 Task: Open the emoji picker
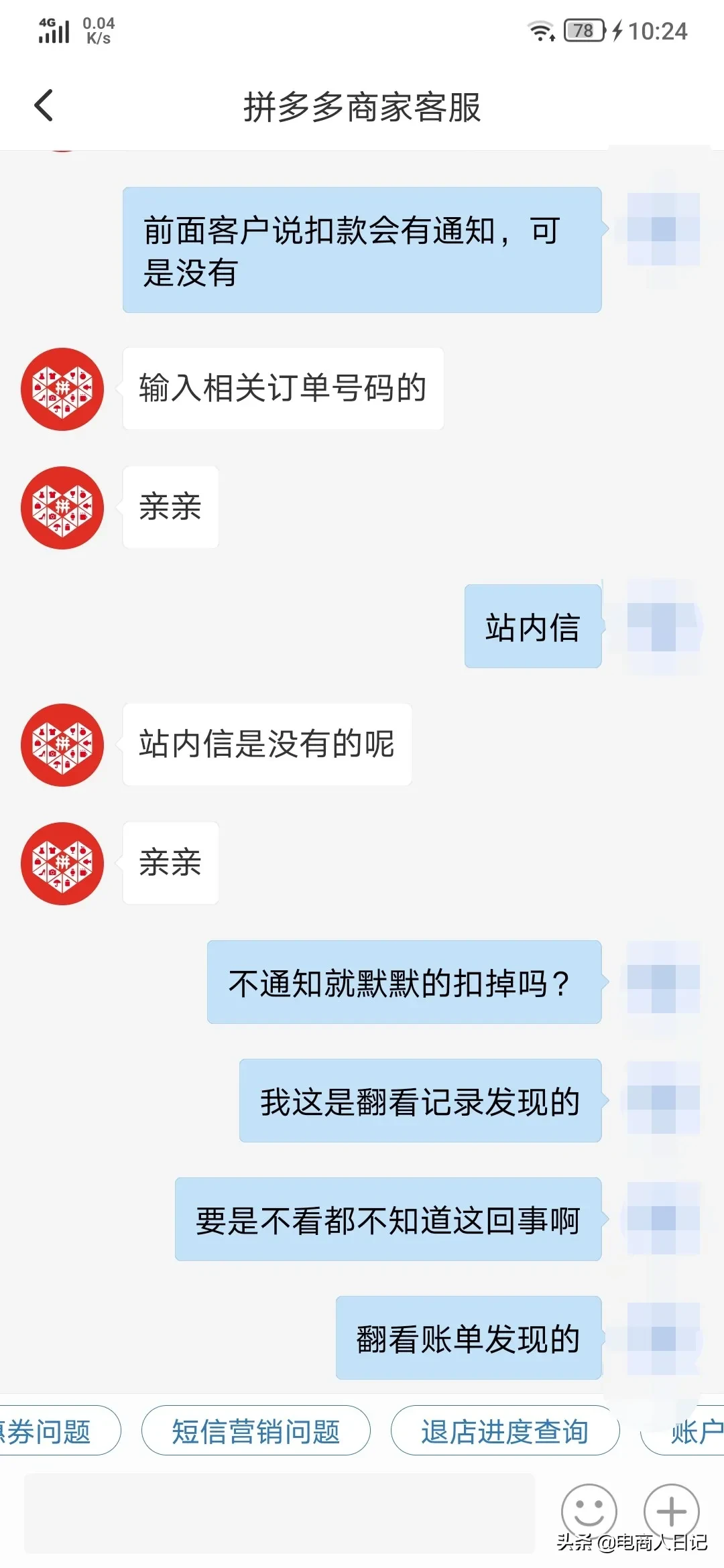click(589, 1512)
